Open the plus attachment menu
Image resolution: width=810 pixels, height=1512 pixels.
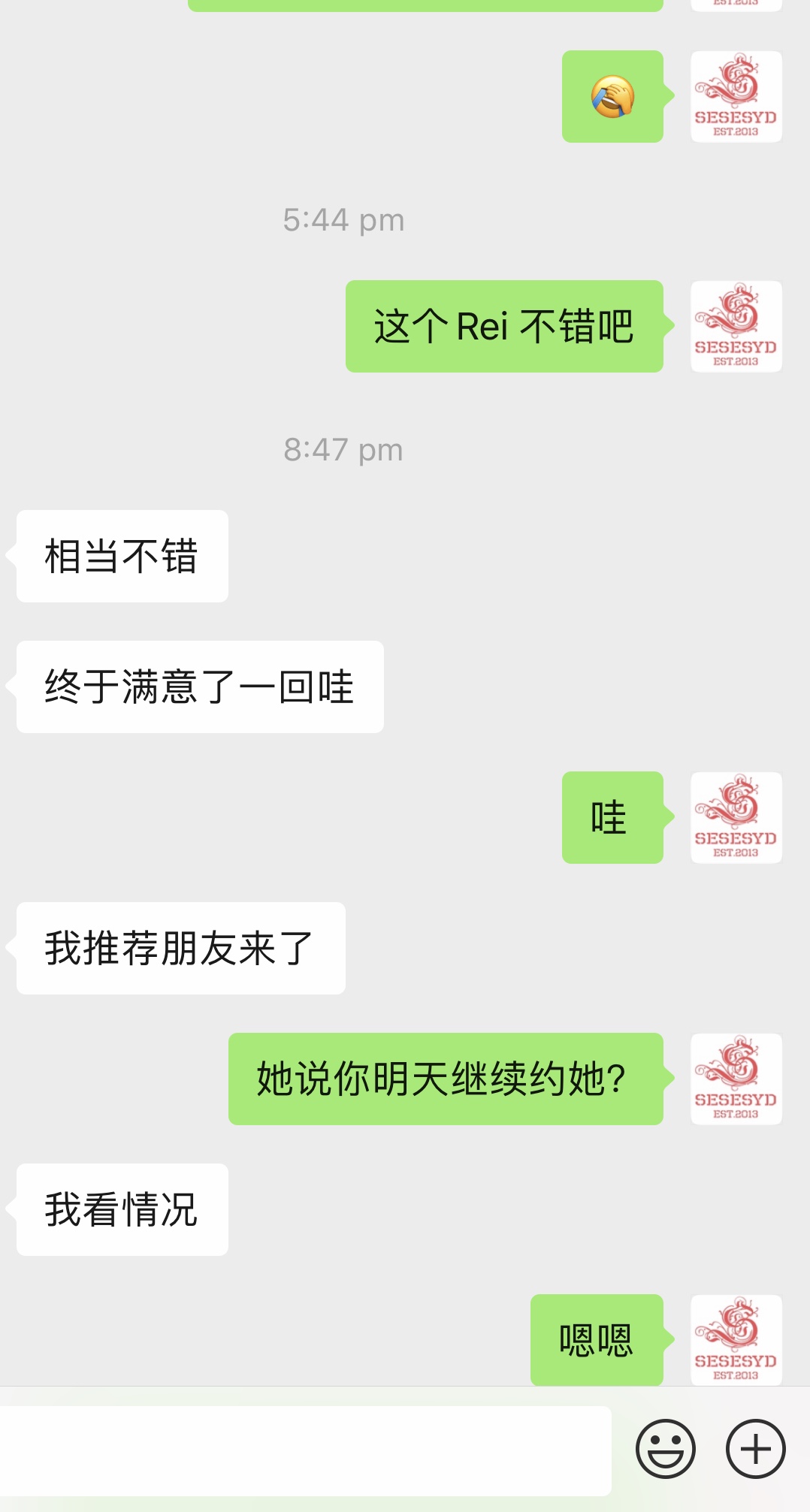(755, 1448)
